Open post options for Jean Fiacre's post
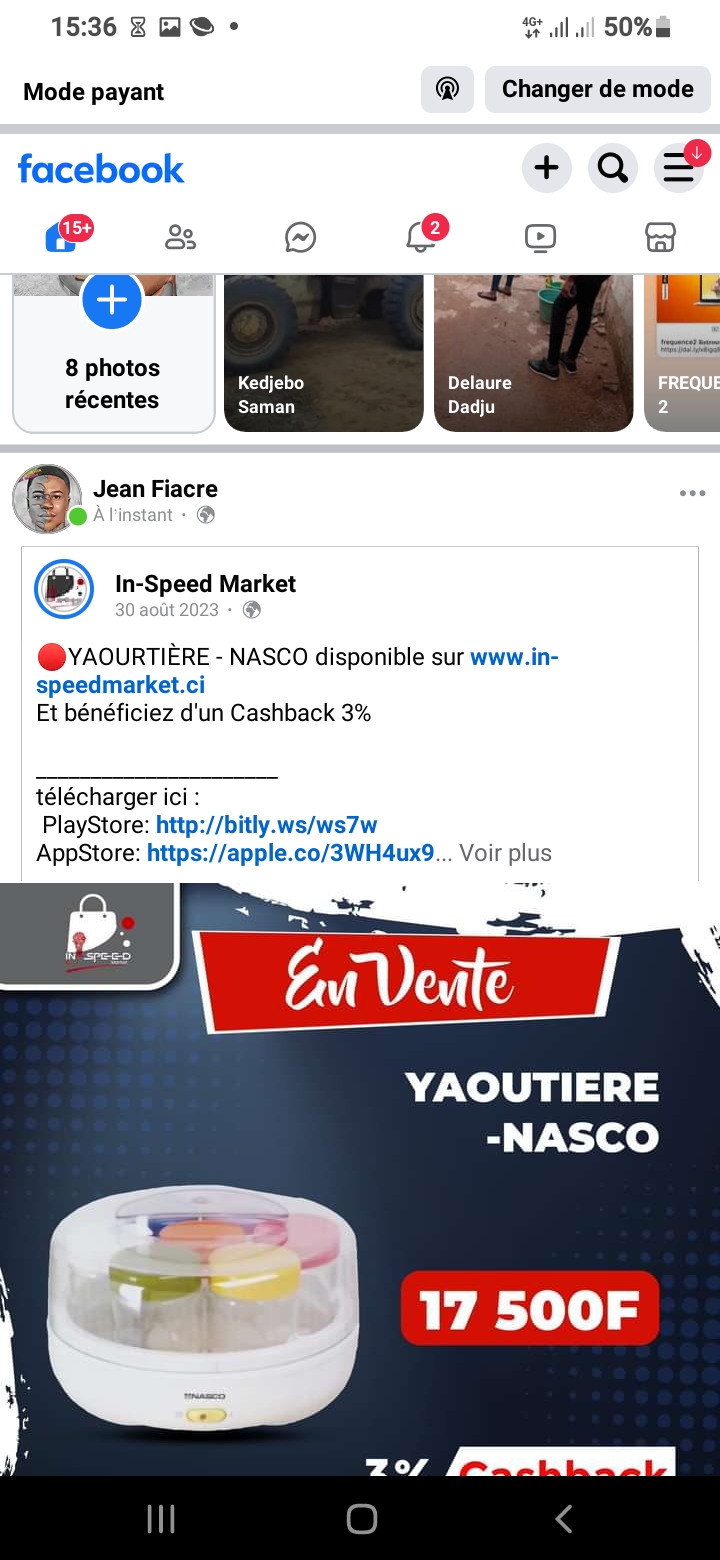720x1560 pixels. click(x=692, y=493)
